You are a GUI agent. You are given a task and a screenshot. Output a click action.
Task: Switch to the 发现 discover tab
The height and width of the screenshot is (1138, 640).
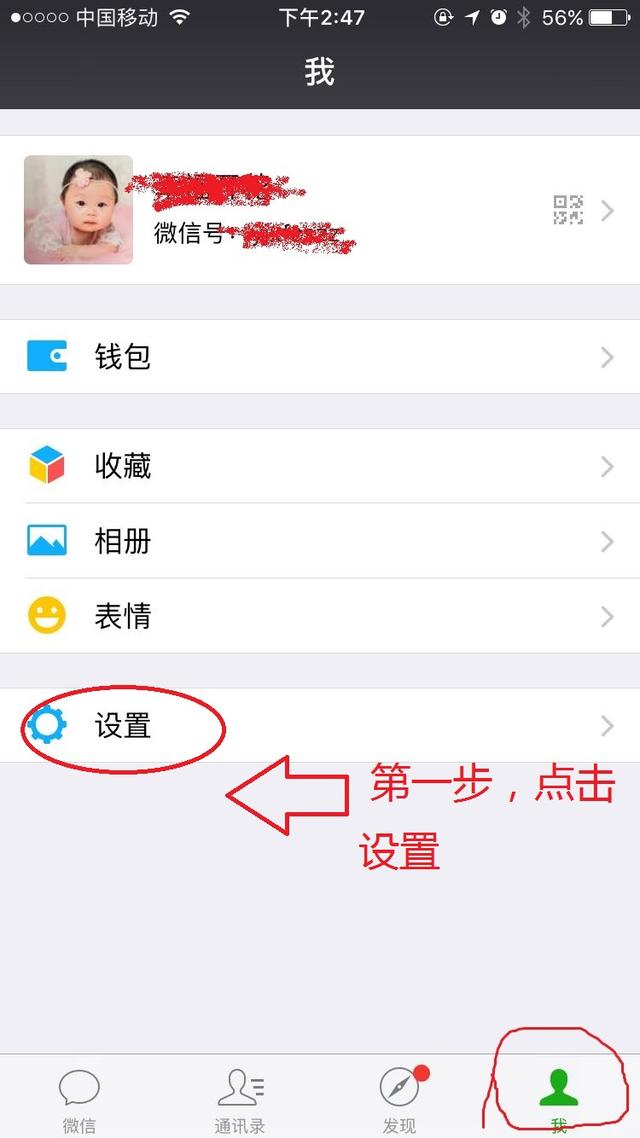(400, 1099)
